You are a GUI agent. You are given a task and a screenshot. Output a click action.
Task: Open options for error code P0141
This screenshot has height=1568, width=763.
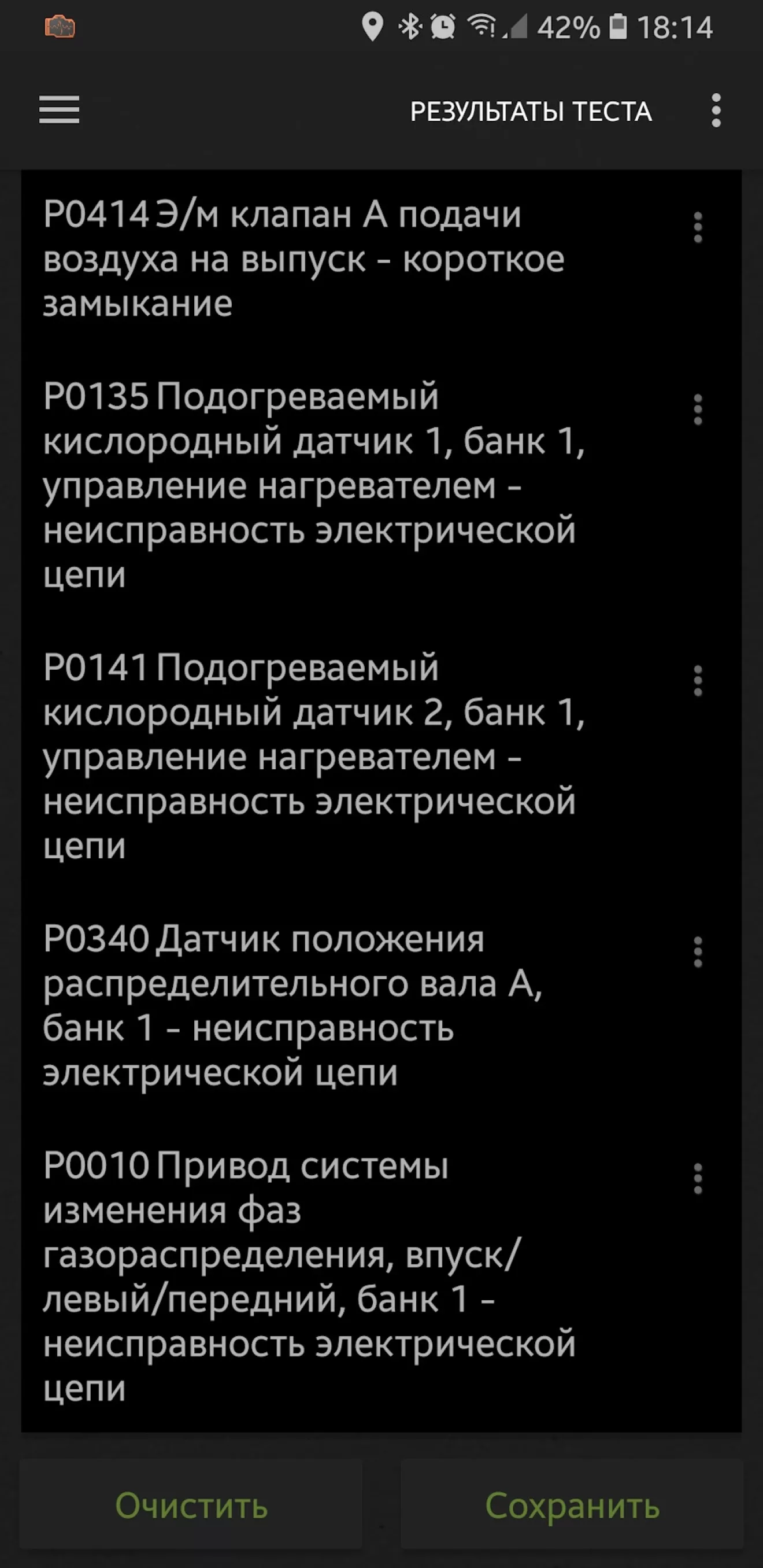pos(698,681)
